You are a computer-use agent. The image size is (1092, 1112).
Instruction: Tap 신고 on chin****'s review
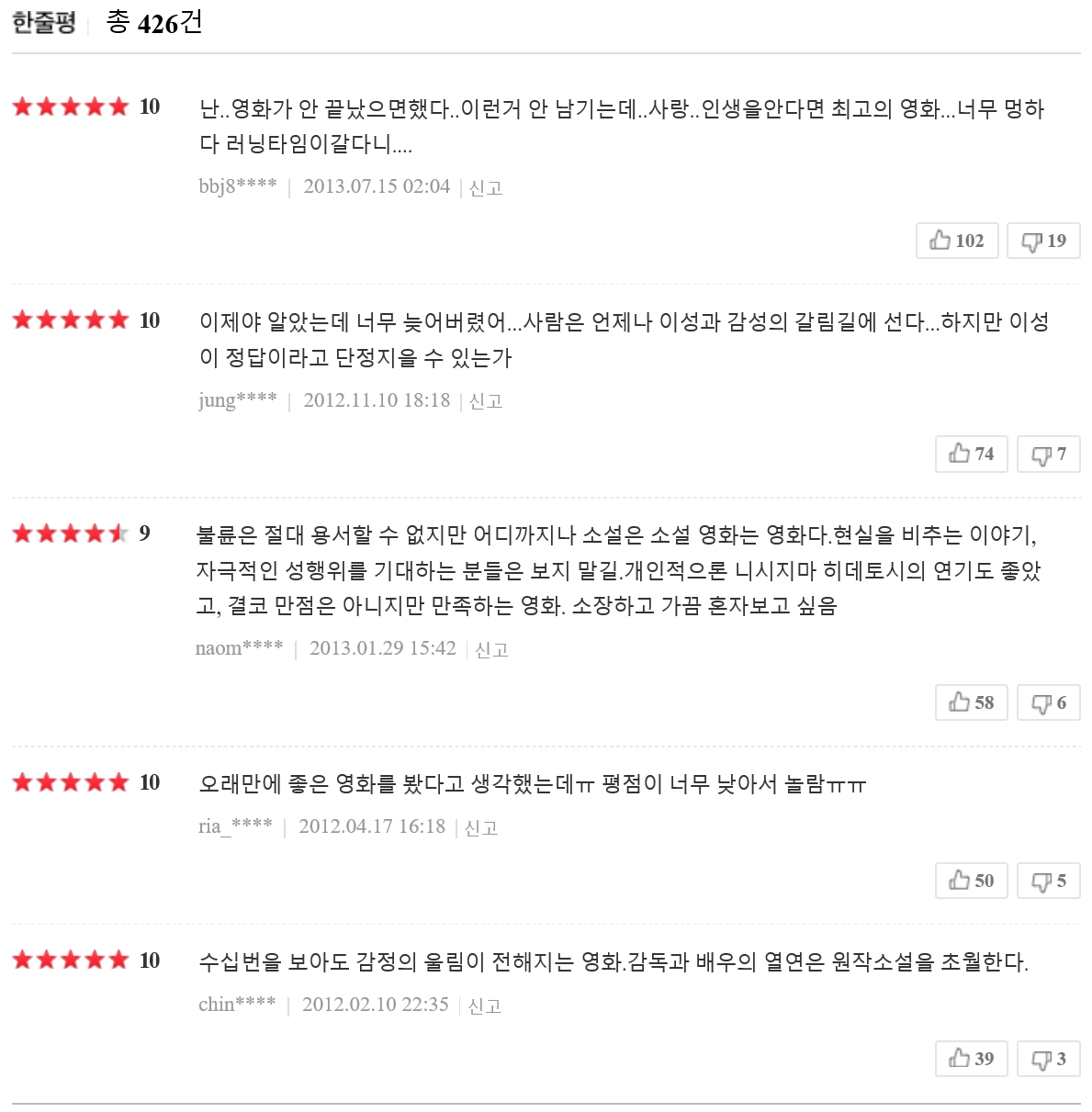click(x=485, y=1005)
